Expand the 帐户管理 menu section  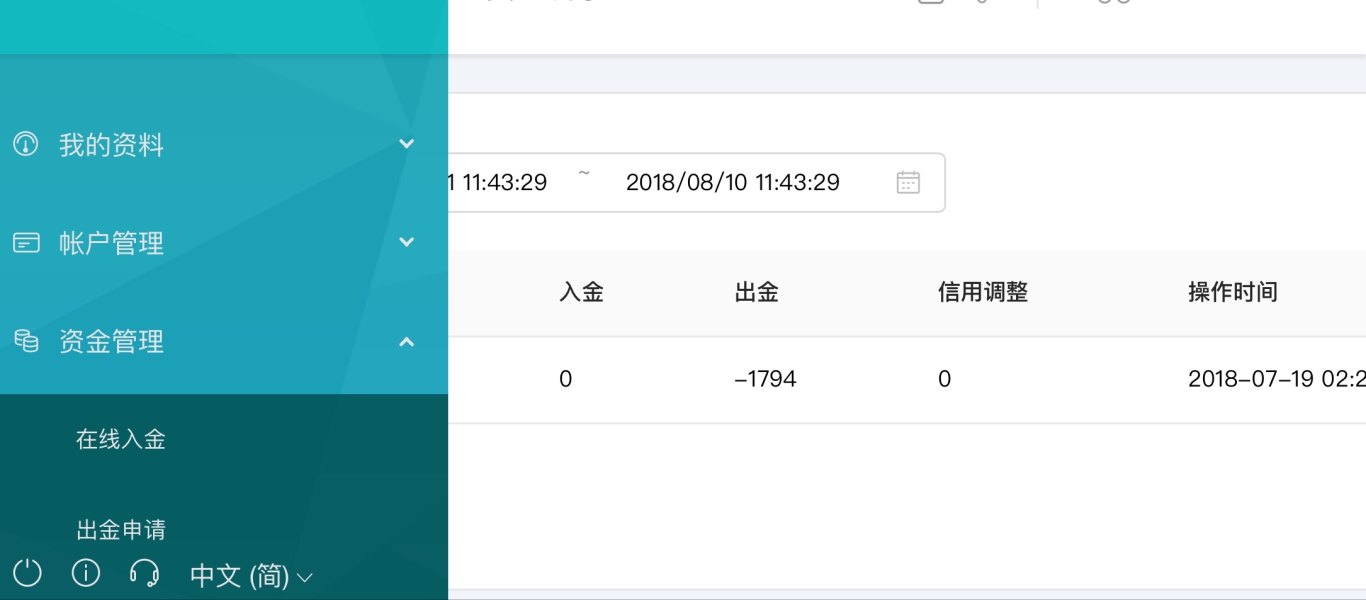pyautogui.click(x=110, y=243)
